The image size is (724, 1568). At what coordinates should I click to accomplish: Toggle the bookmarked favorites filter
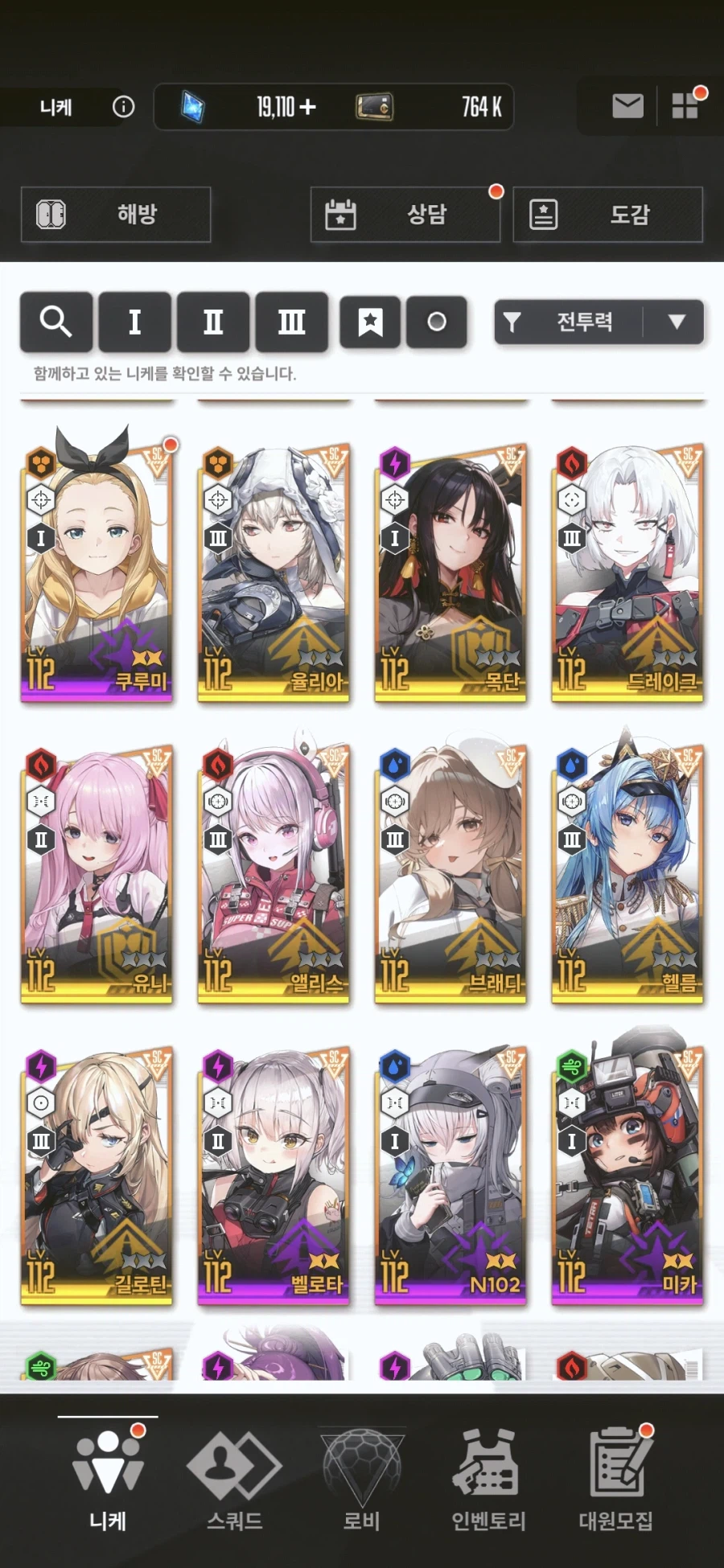click(x=370, y=322)
